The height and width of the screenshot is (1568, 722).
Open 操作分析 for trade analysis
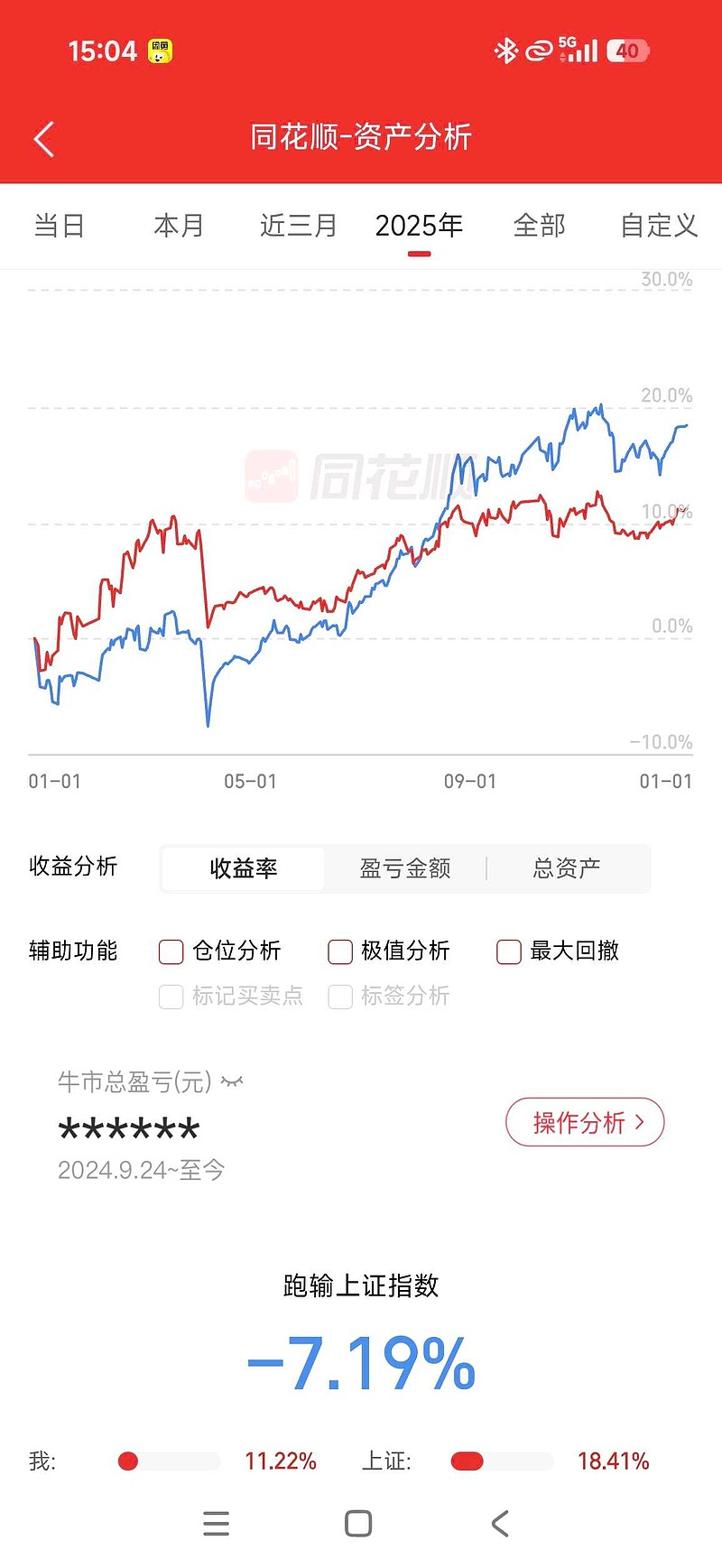(585, 1122)
